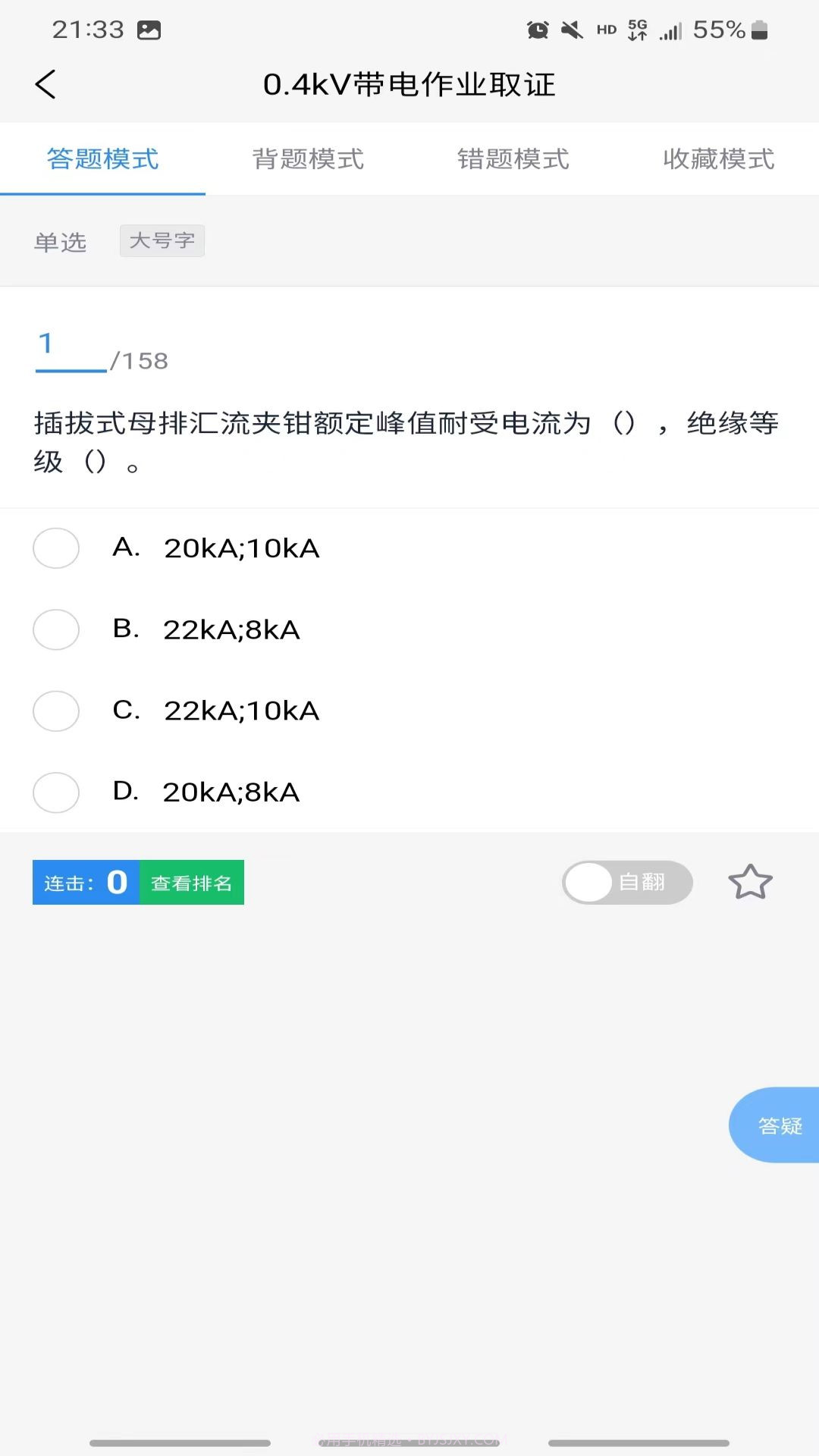This screenshot has width=819, height=1456.
Task: Switch to 背题模式 tab
Action: [308, 159]
